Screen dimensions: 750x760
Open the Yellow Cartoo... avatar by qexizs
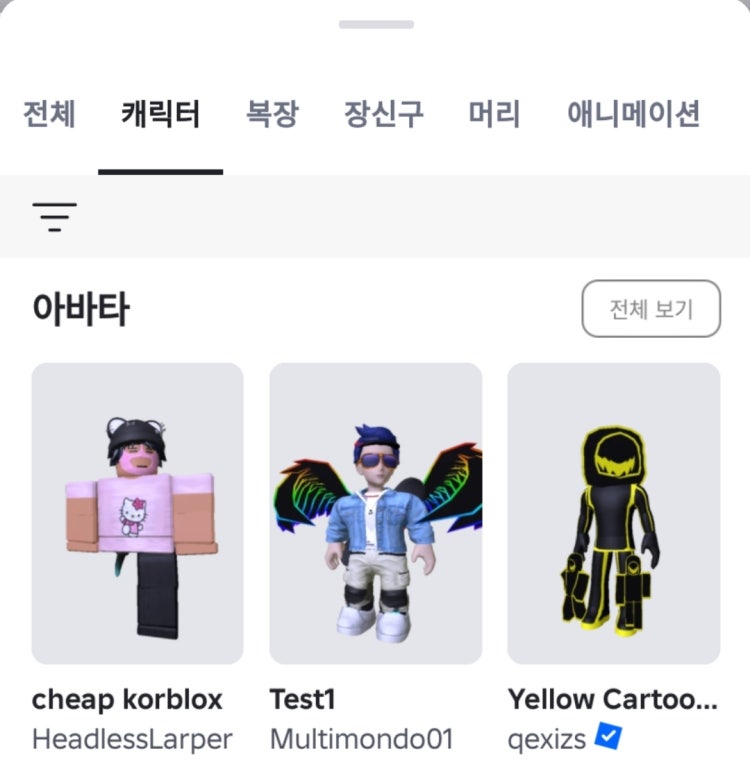[614, 514]
